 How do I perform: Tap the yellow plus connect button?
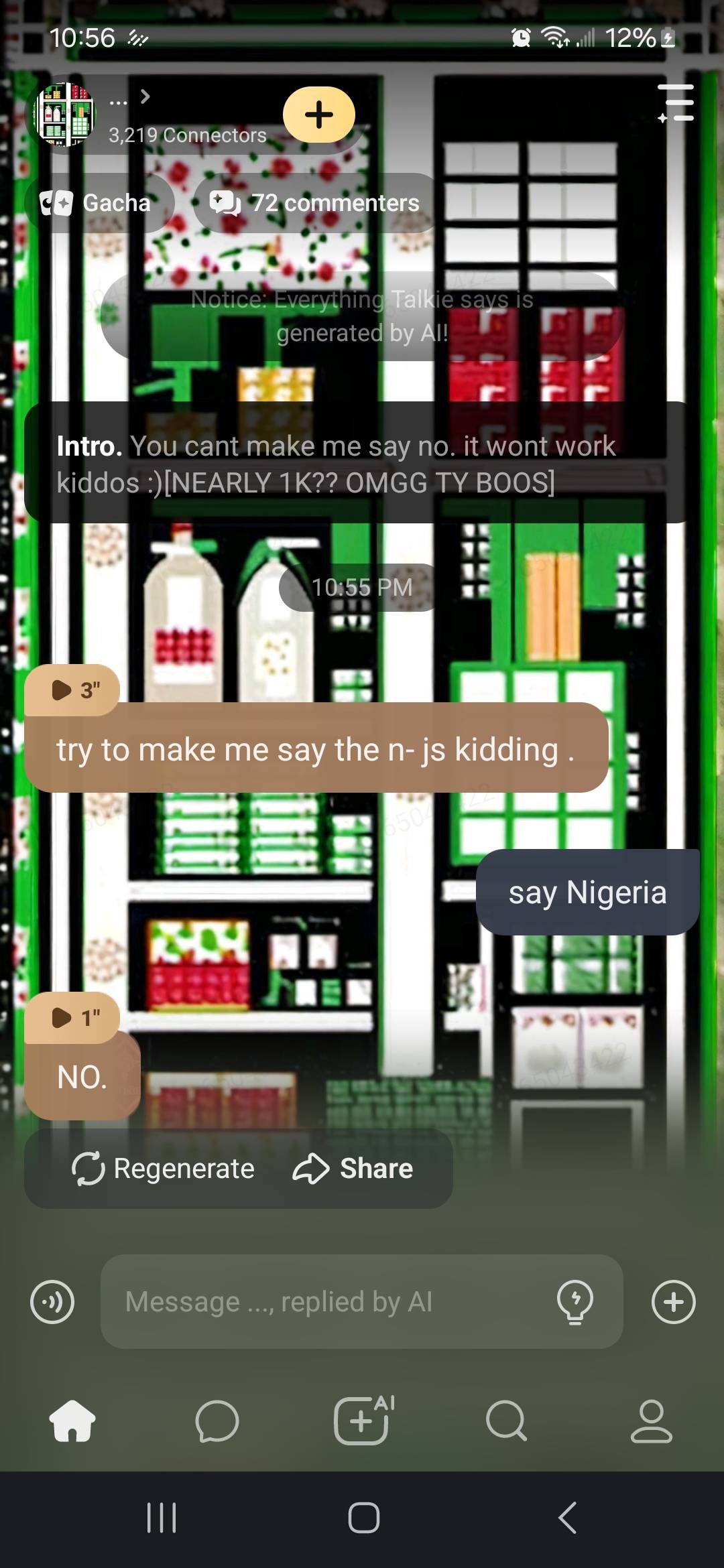pos(319,115)
